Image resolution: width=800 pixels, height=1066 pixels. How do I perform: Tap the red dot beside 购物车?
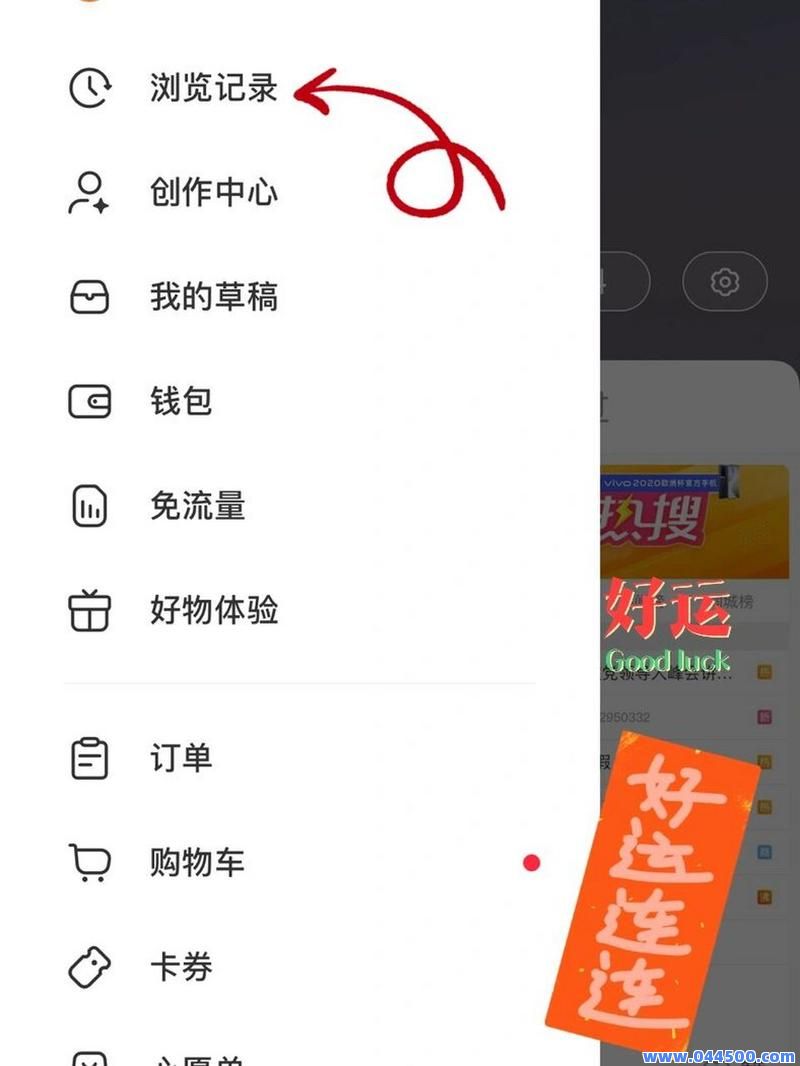click(x=533, y=861)
